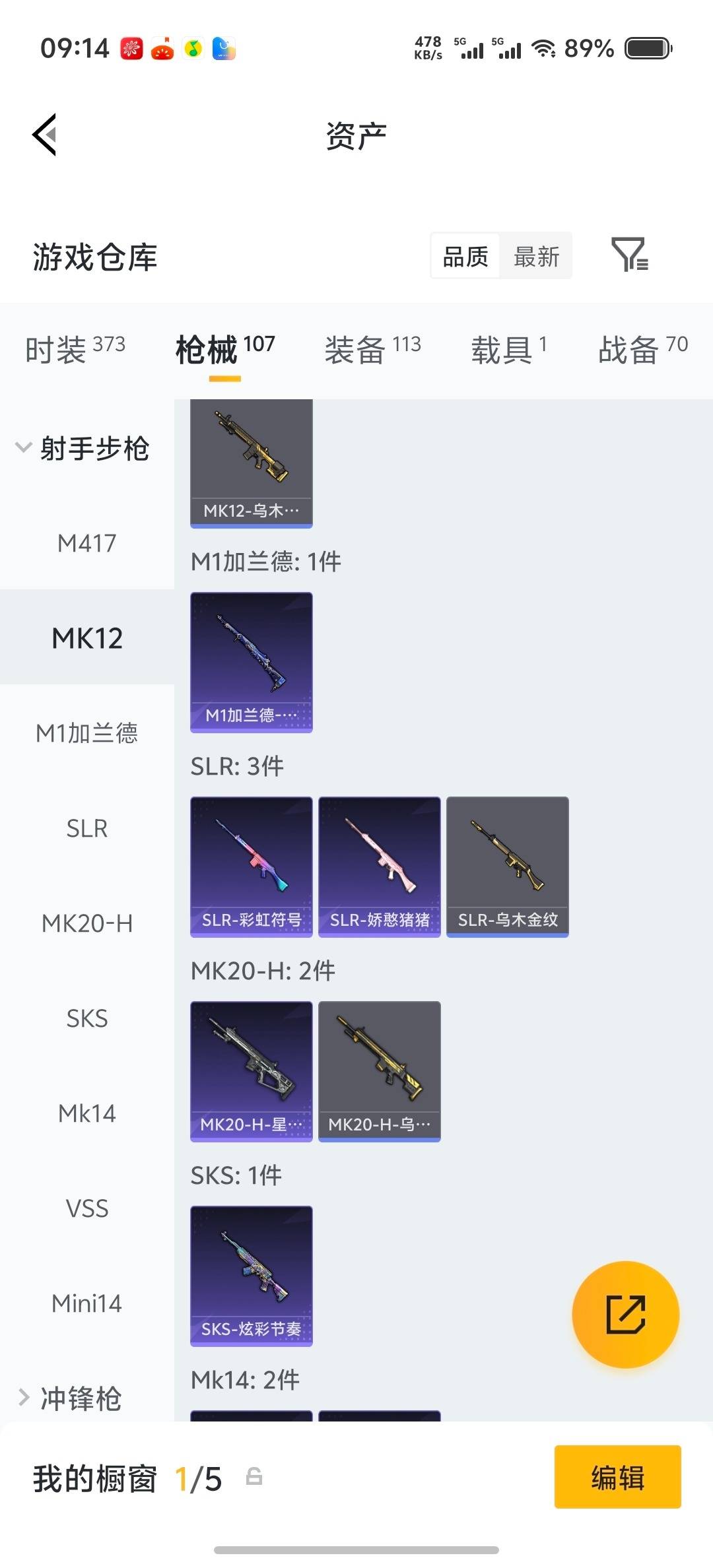This screenshot has width=713, height=1568.
Task: Select VSS from the sidebar list
Action: coord(88,1208)
